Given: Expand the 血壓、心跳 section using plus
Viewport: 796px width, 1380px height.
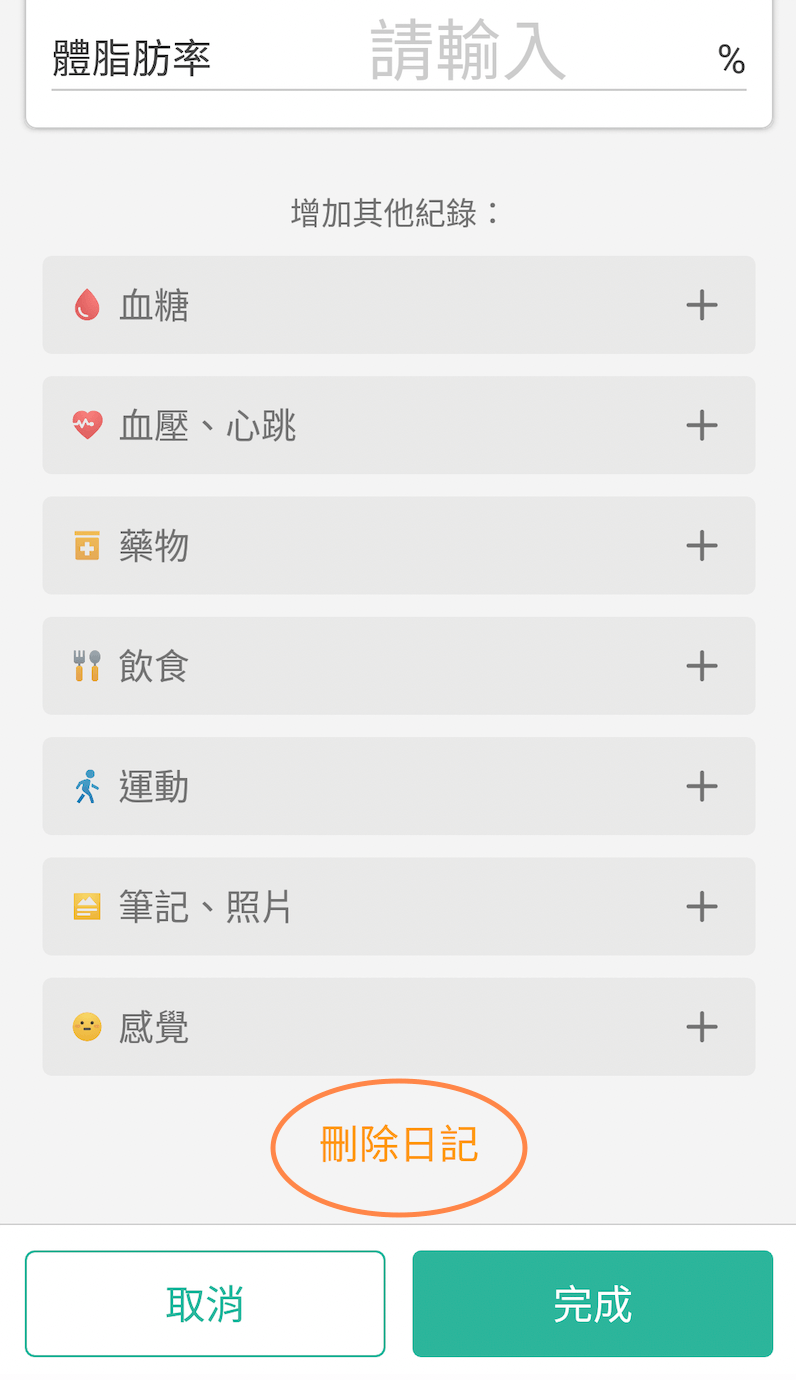Looking at the screenshot, I should (x=703, y=425).
